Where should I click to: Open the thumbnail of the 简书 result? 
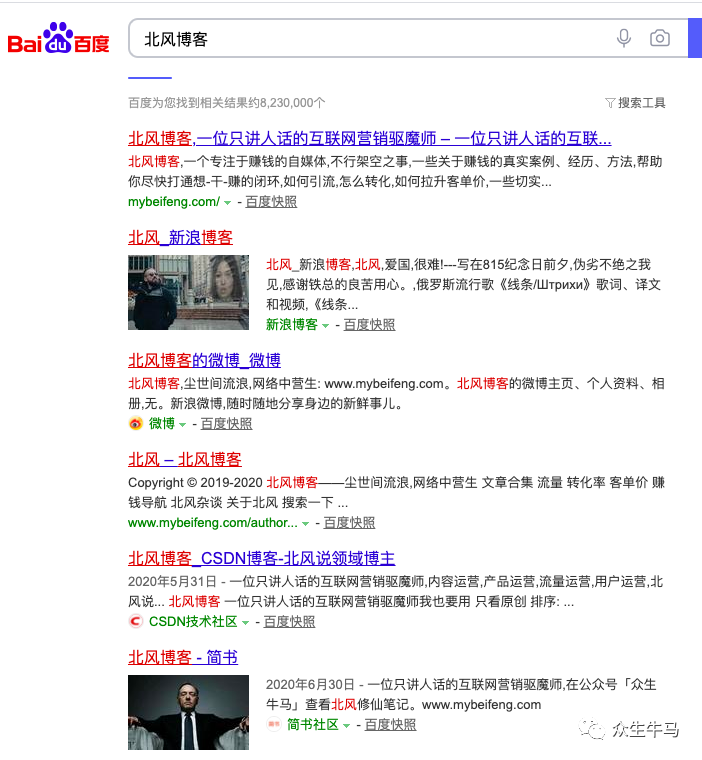click(188, 712)
